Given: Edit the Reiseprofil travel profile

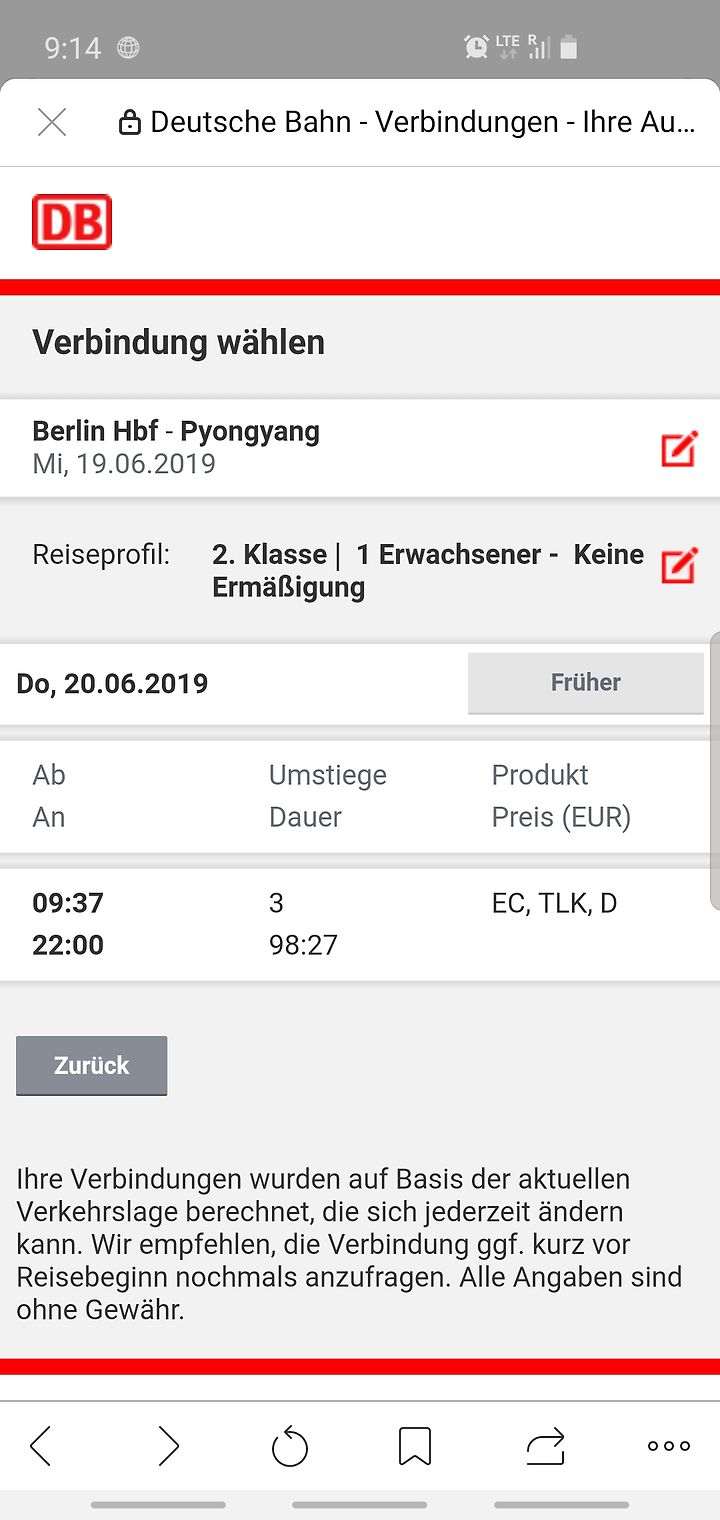Looking at the screenshot, I should tap(679, 565).
